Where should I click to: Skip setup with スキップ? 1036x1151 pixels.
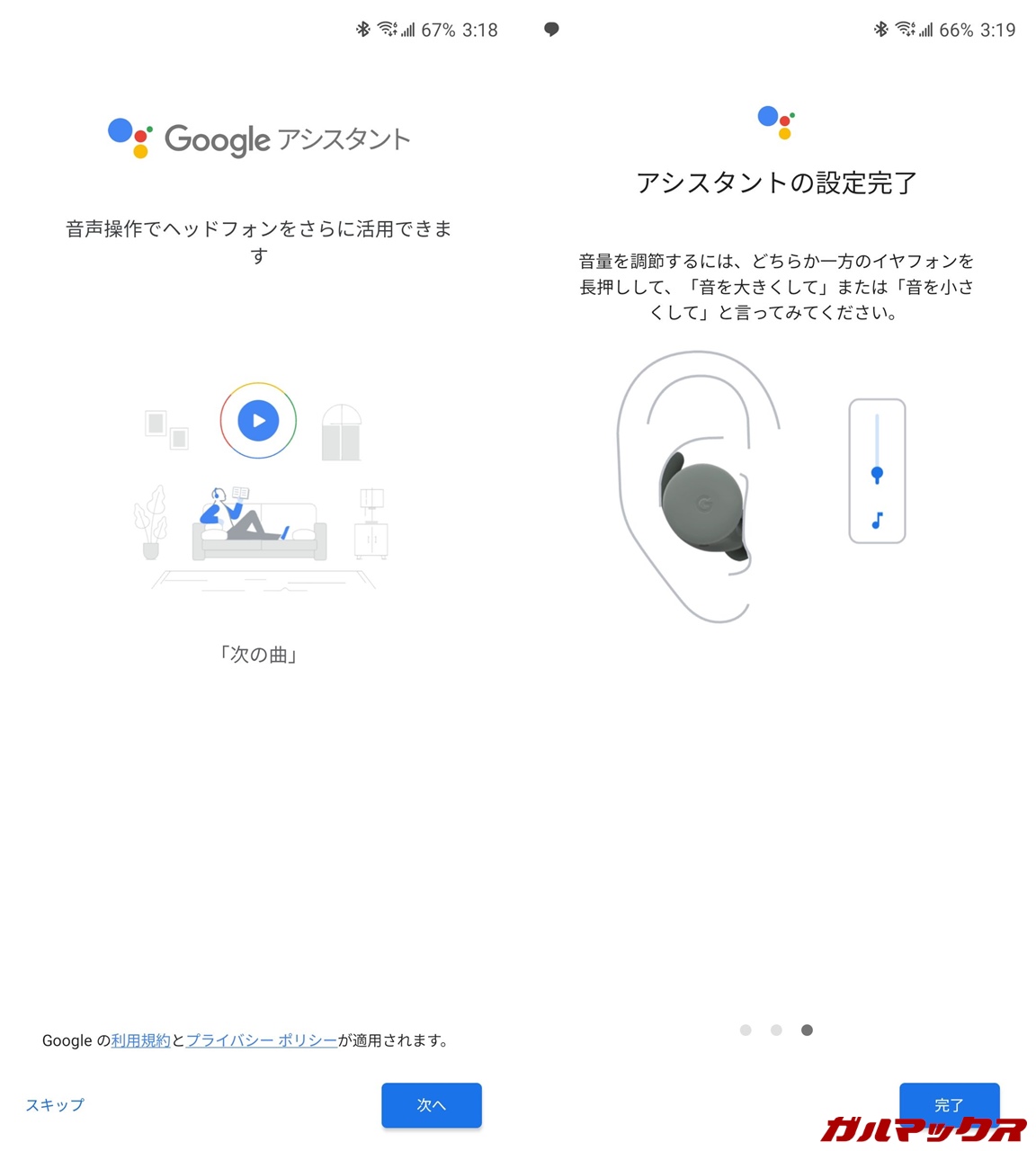point(55,1105)
